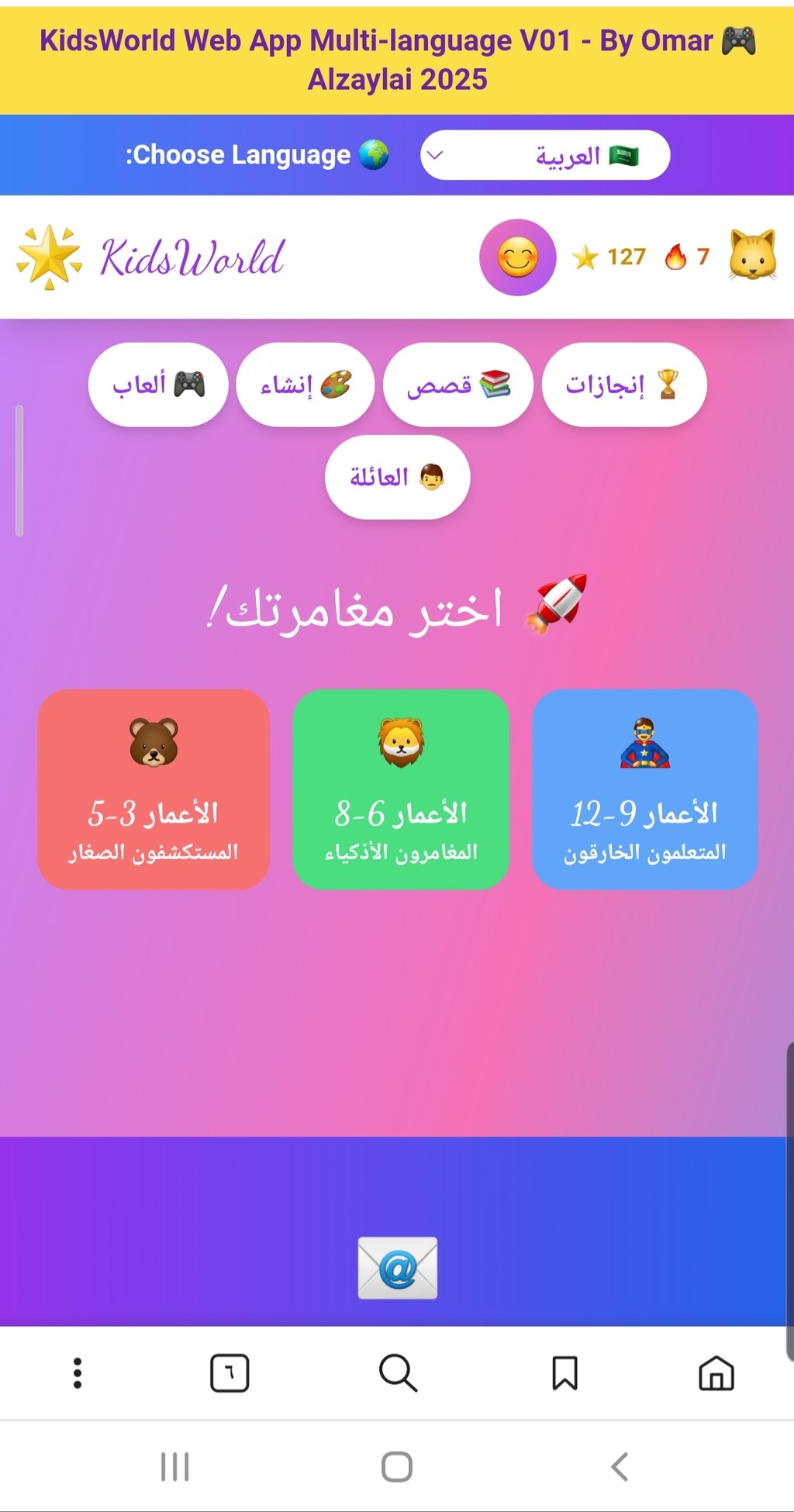Open the language dropdown showing العربية
794x1512 pixels.
544,155
